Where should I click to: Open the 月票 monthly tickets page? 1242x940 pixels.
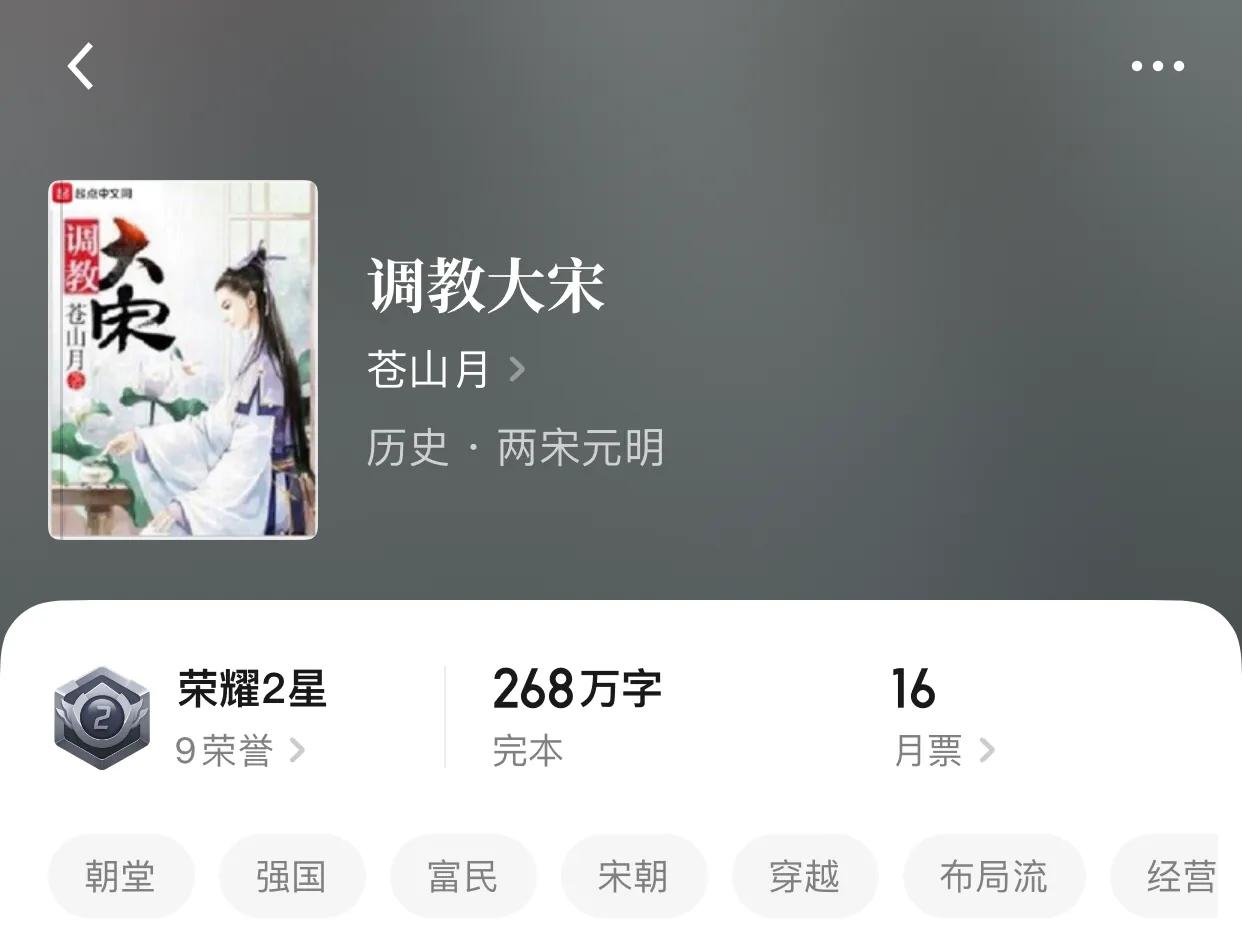click(x=943, y=750)
